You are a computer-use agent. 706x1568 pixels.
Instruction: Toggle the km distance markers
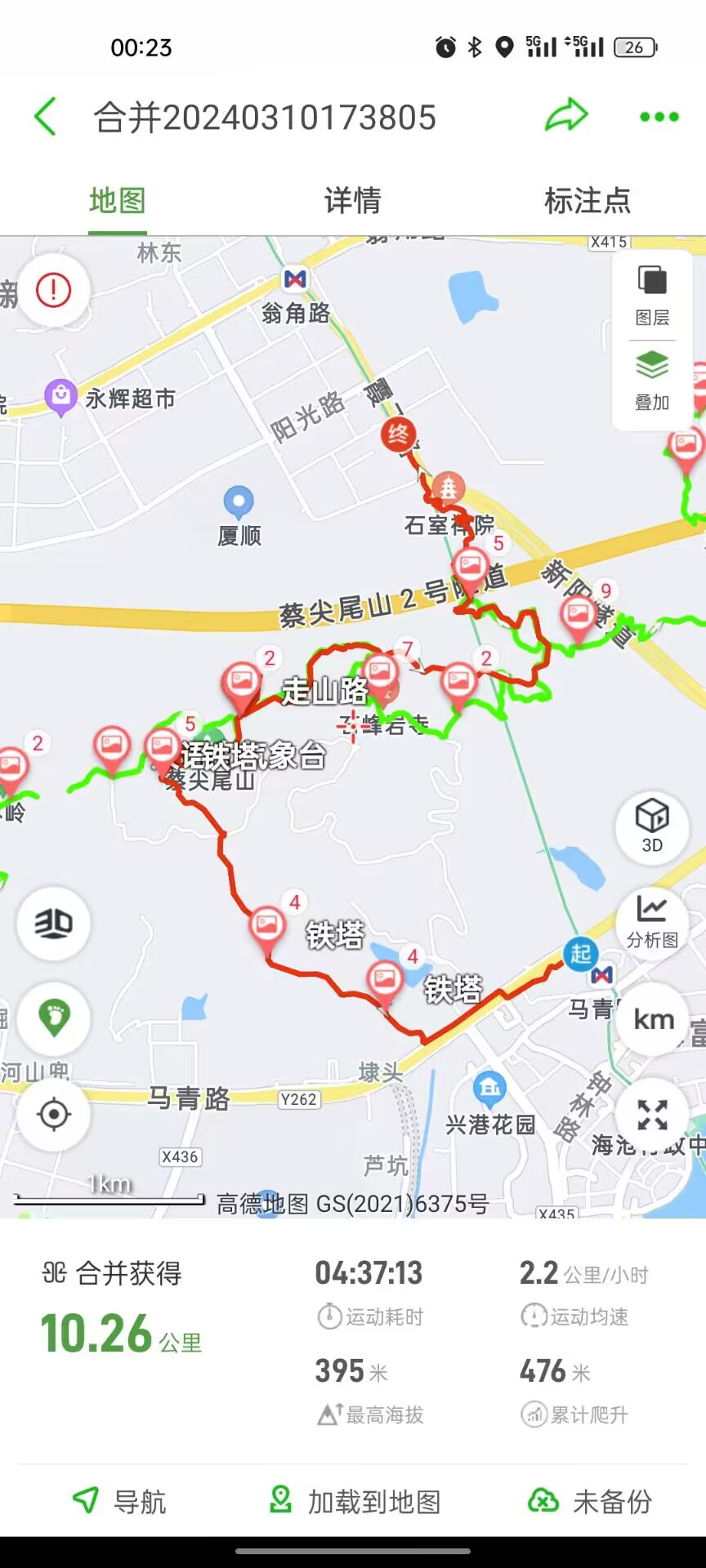coord(654,1019)
